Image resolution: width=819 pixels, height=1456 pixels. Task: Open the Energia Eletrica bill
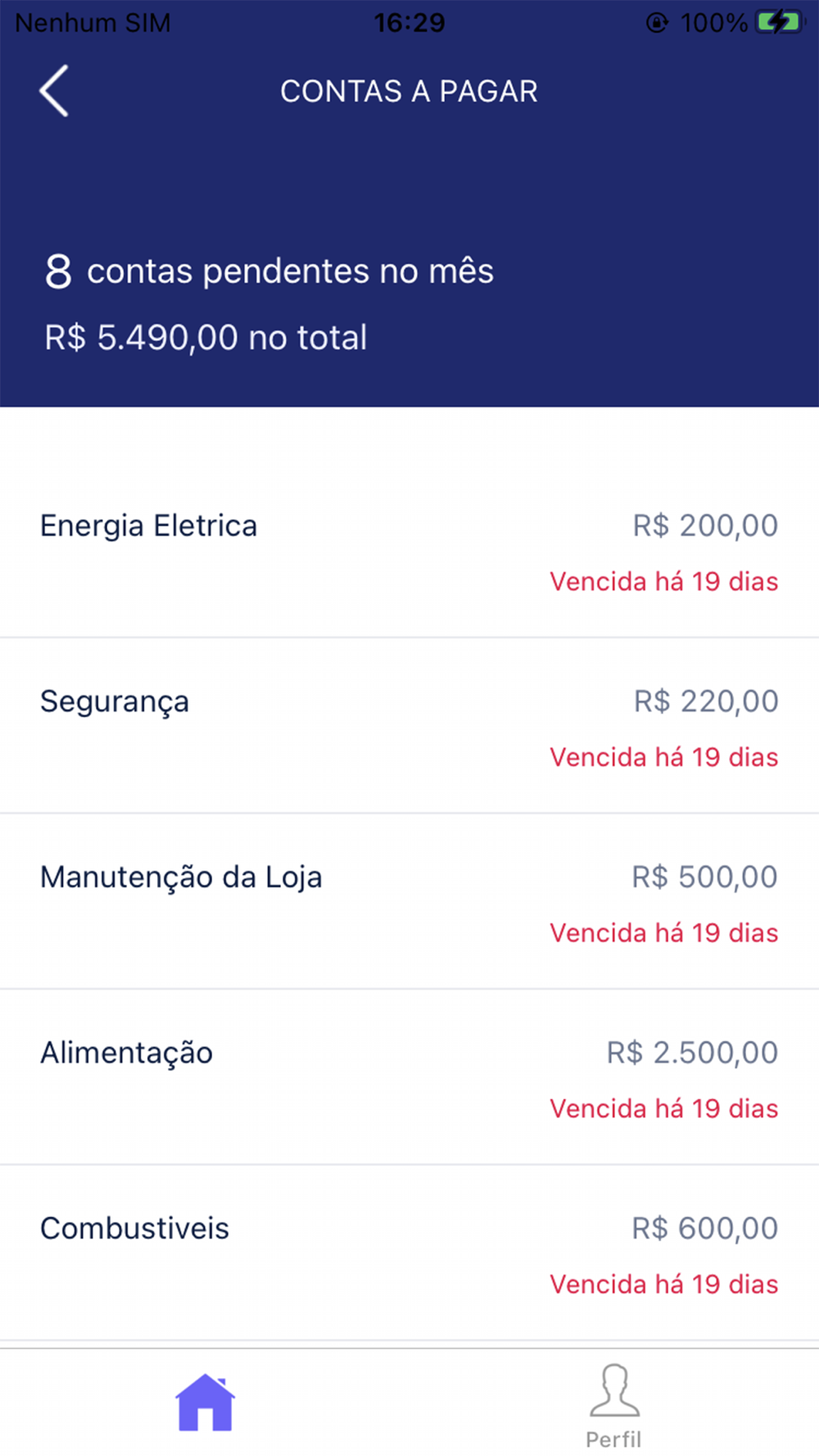point(409,549)
